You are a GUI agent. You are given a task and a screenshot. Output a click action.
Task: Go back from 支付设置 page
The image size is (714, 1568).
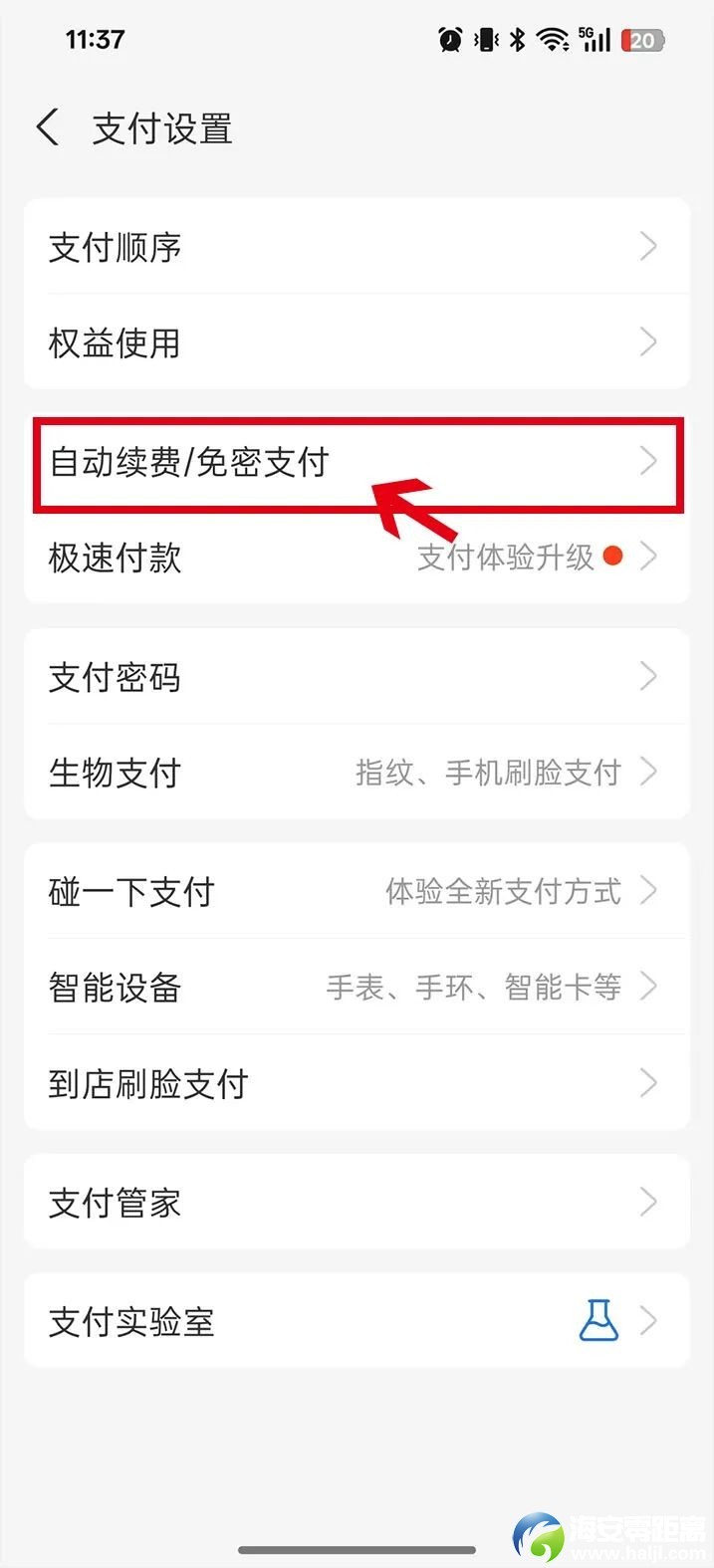coord(48,129)
